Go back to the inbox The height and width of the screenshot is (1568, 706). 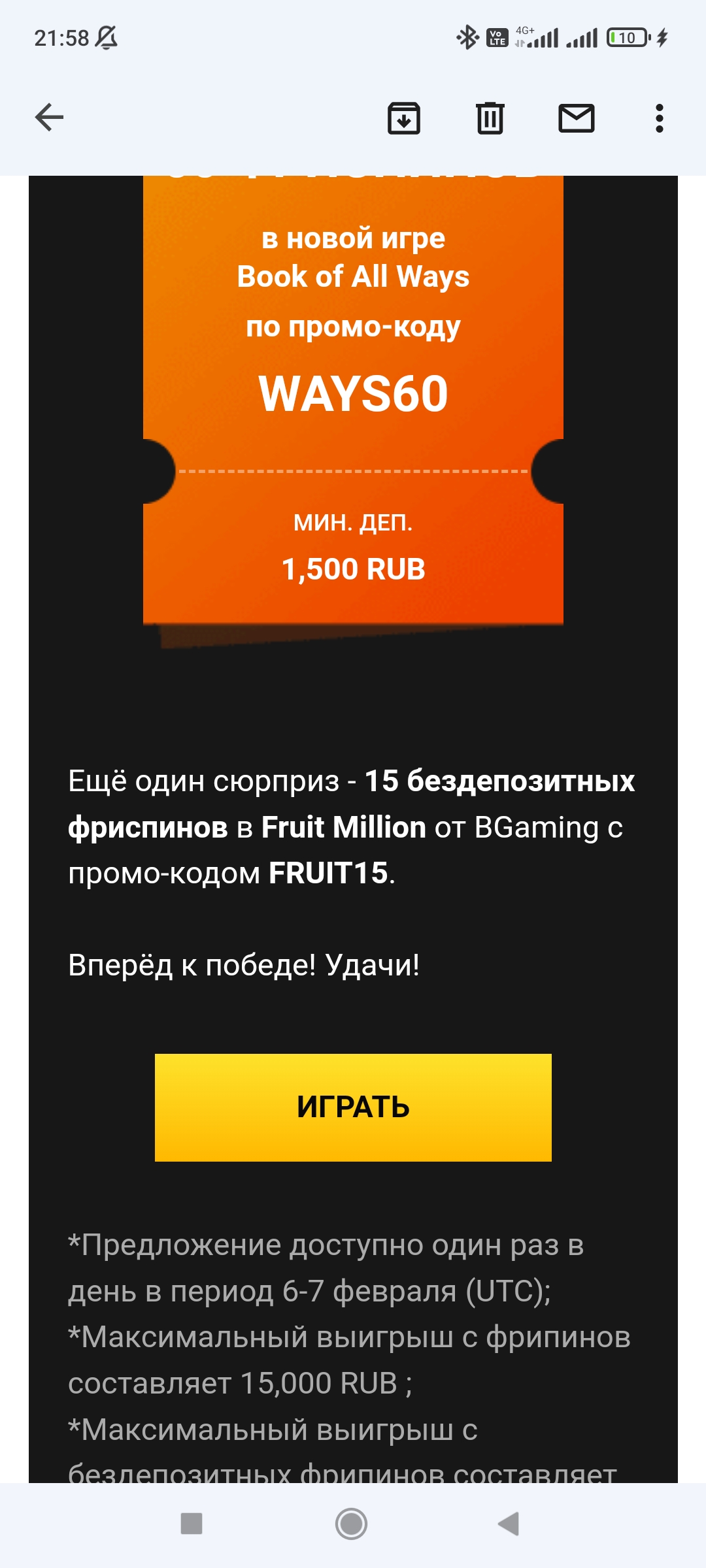click(x=49, y=118)
